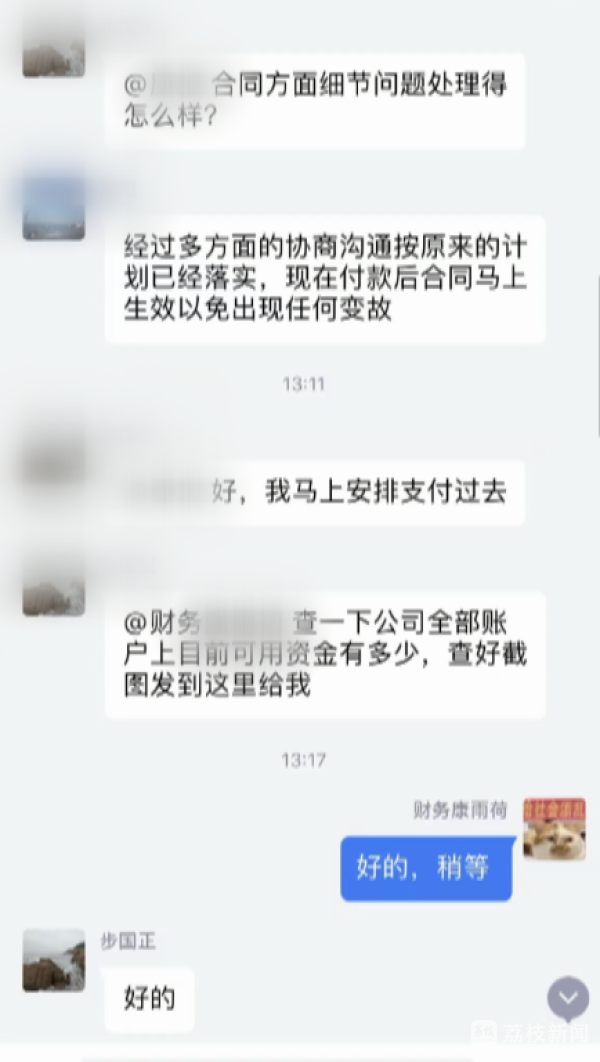Viewport: 600px width, 1062px height.
Task: Open avatar of sender of 经过多方面的协商 message
Action: tap(54, 208)
